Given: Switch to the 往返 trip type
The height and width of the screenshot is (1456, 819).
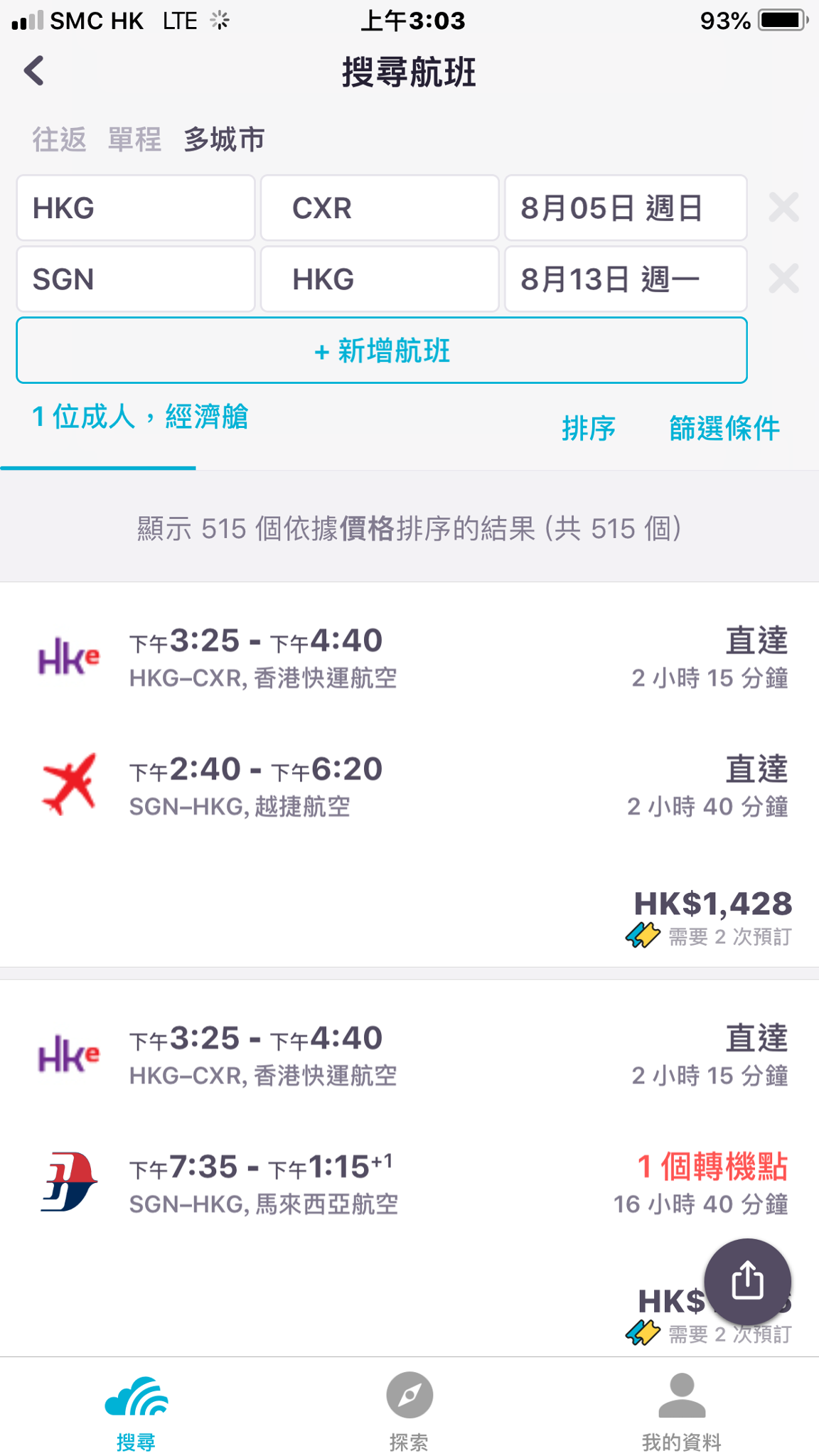Looking at the screenshot, I should pyautogui.click(x=59, y=139).
